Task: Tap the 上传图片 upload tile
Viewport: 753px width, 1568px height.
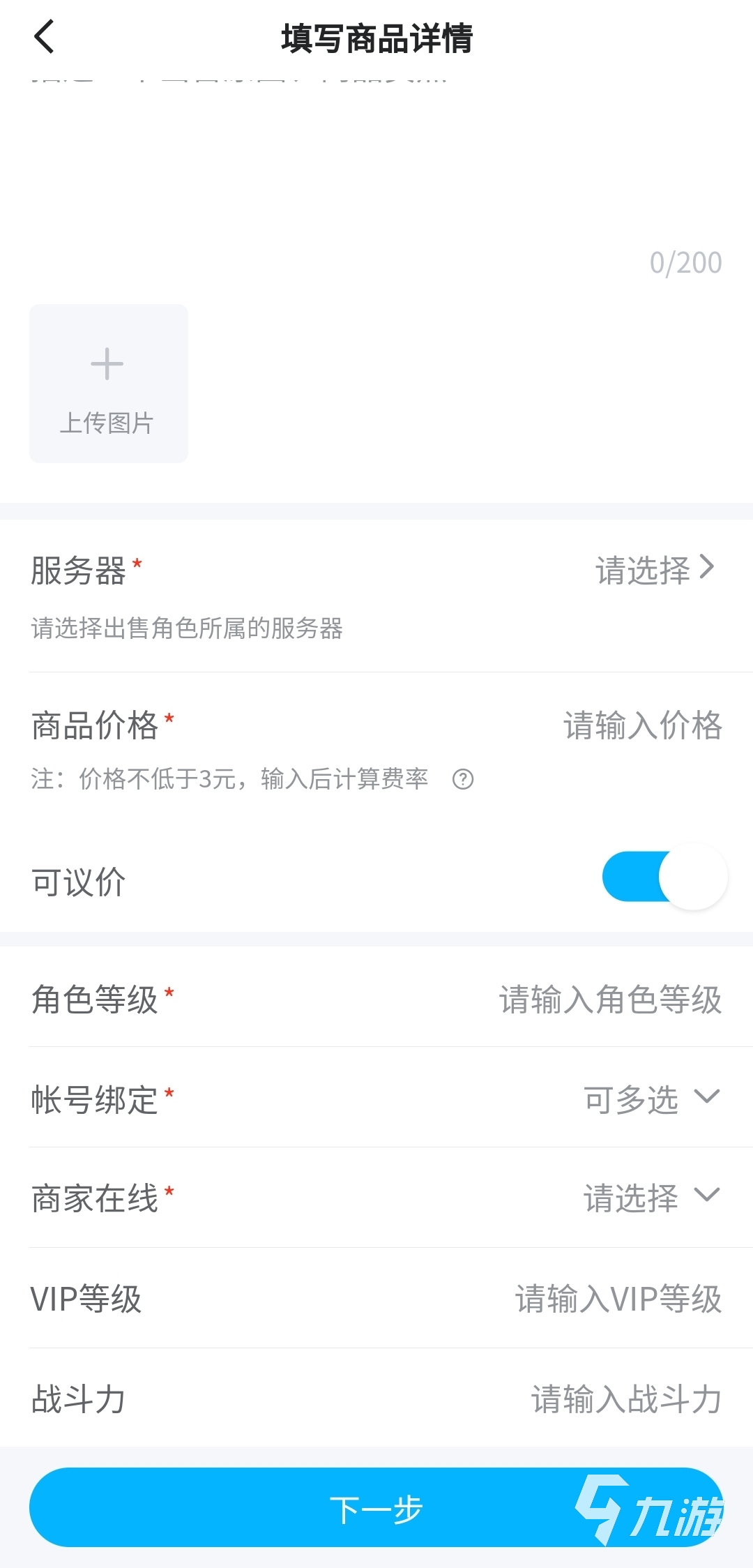Action: point(108,383)
